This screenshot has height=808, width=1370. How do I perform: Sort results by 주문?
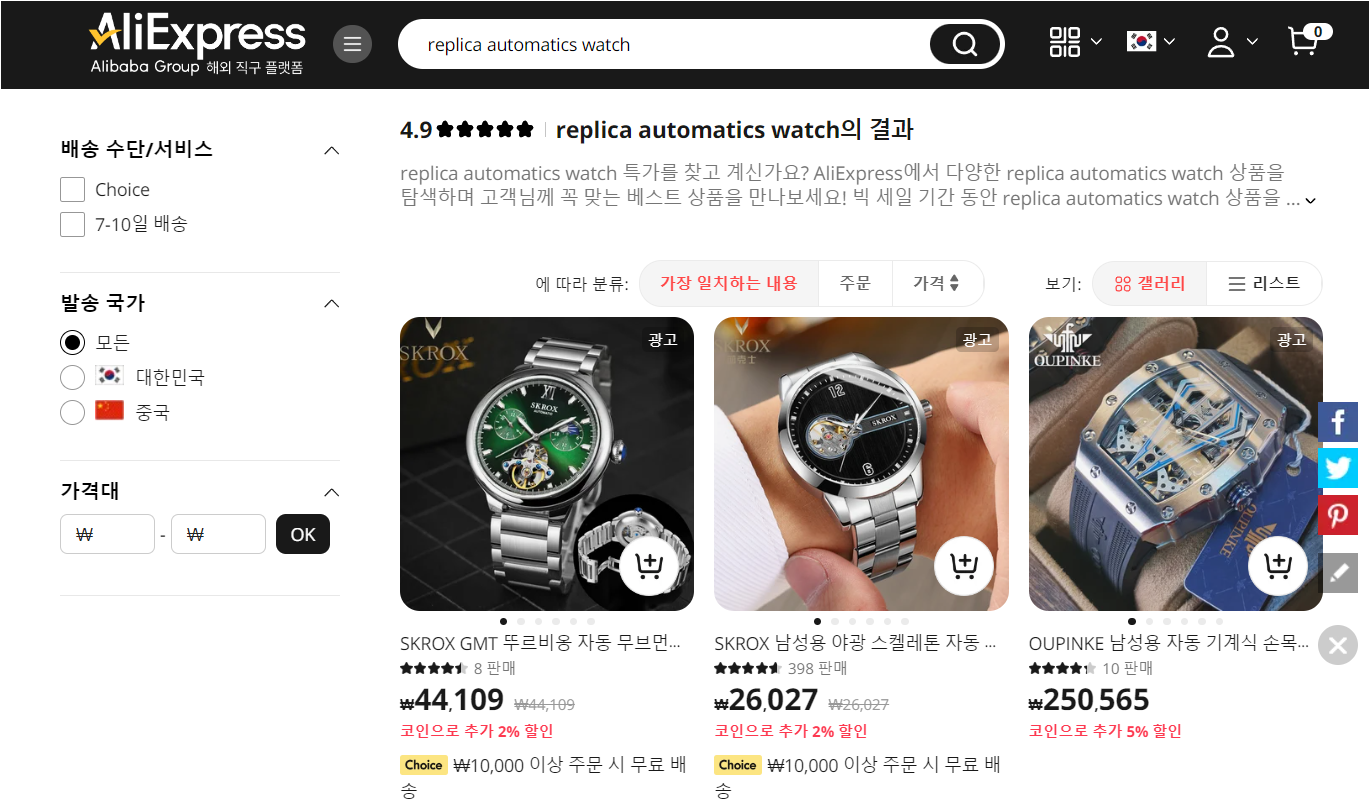point(854,283)
